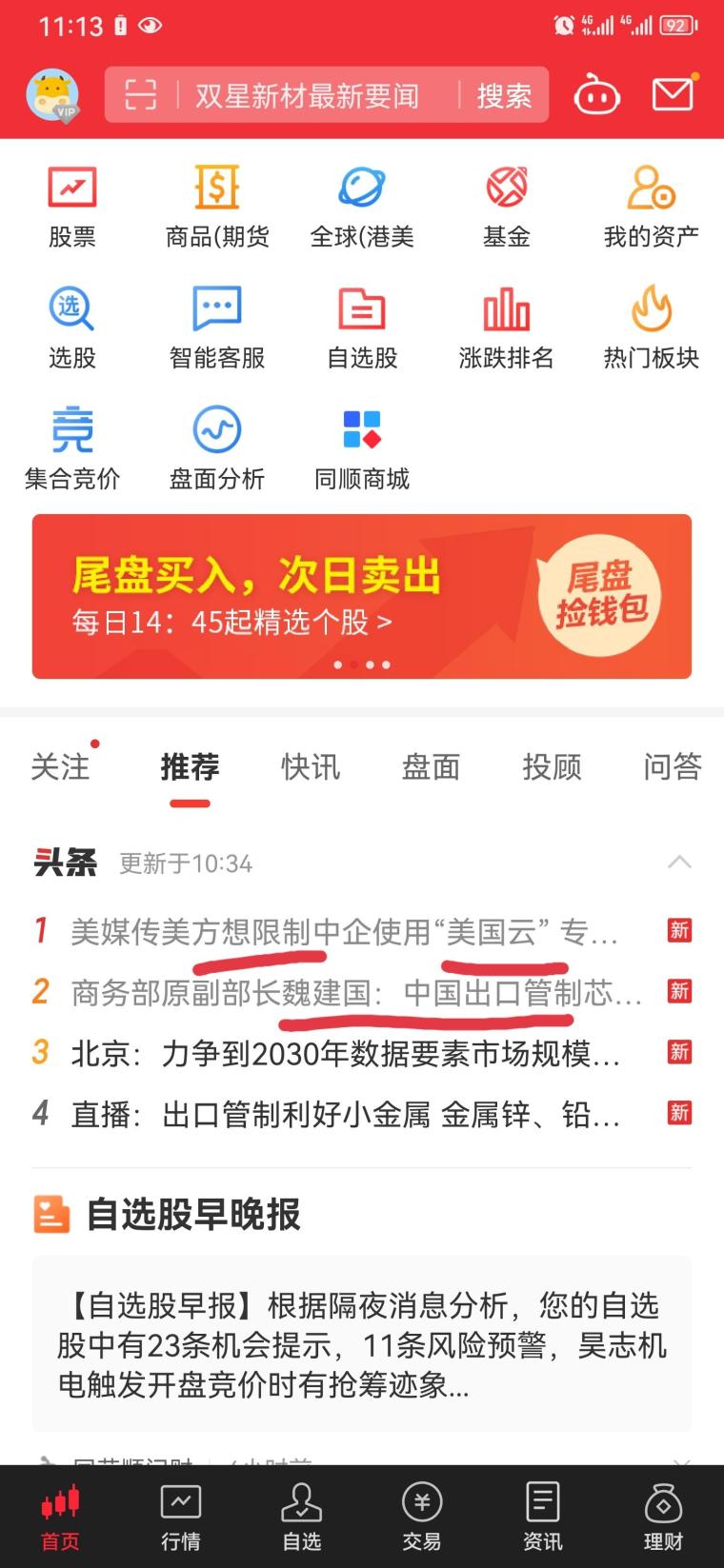Image resolution: width=724 pixels, height=1568 pixels.
Task: Go to 理财 in bottom navigation
Action: click(x=663, y=1518)
